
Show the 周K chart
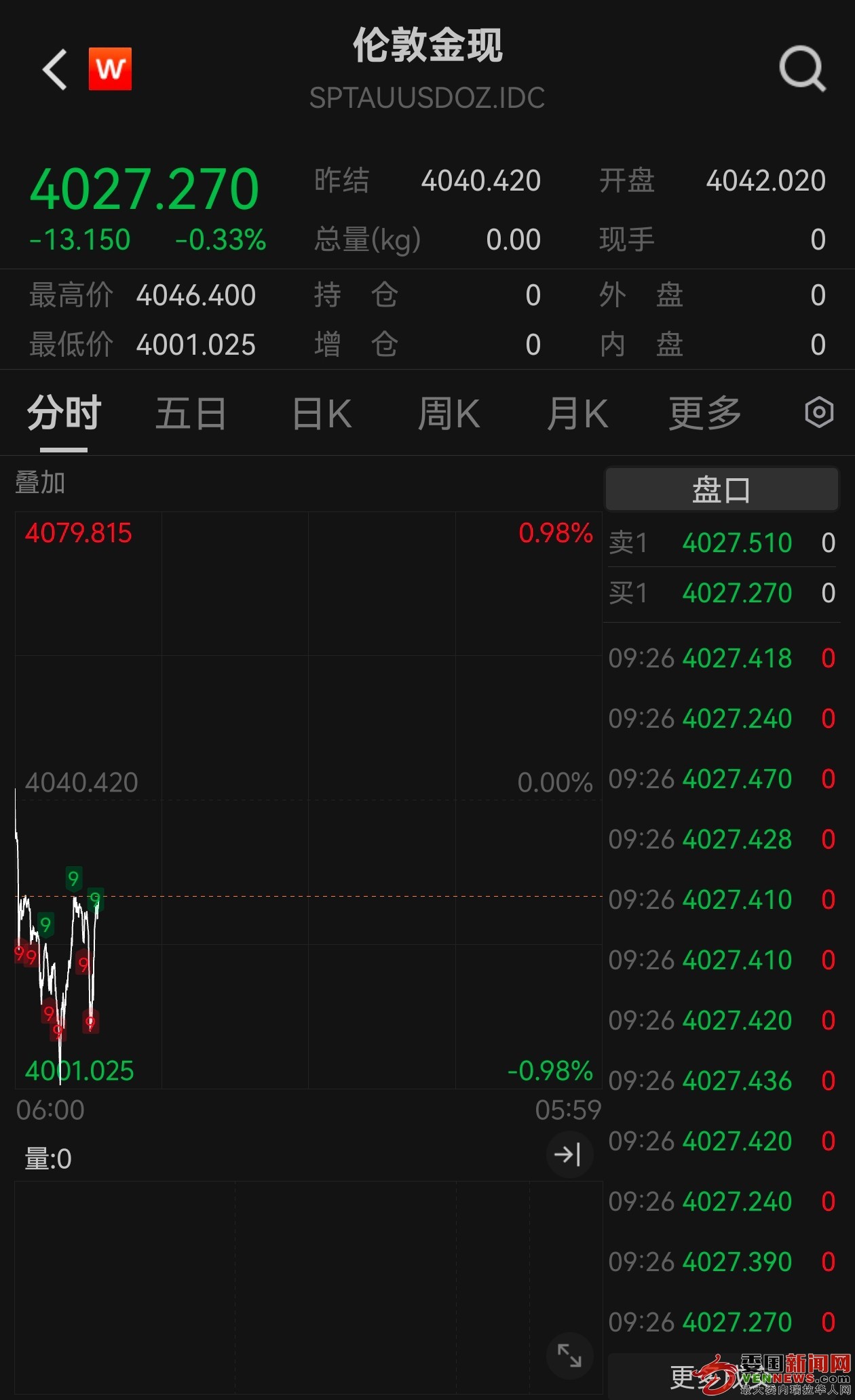[449, 414]
